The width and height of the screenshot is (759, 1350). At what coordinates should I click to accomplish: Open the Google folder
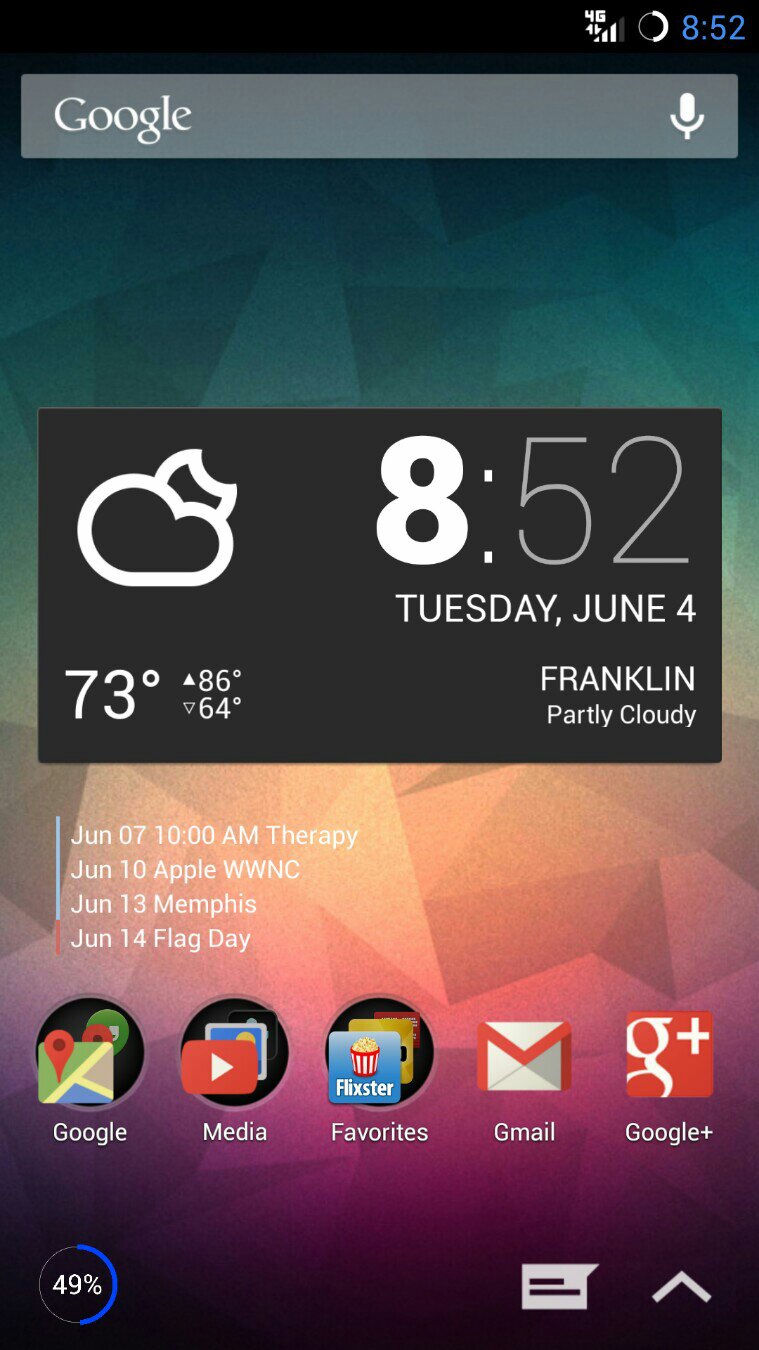pos(90,1055)
